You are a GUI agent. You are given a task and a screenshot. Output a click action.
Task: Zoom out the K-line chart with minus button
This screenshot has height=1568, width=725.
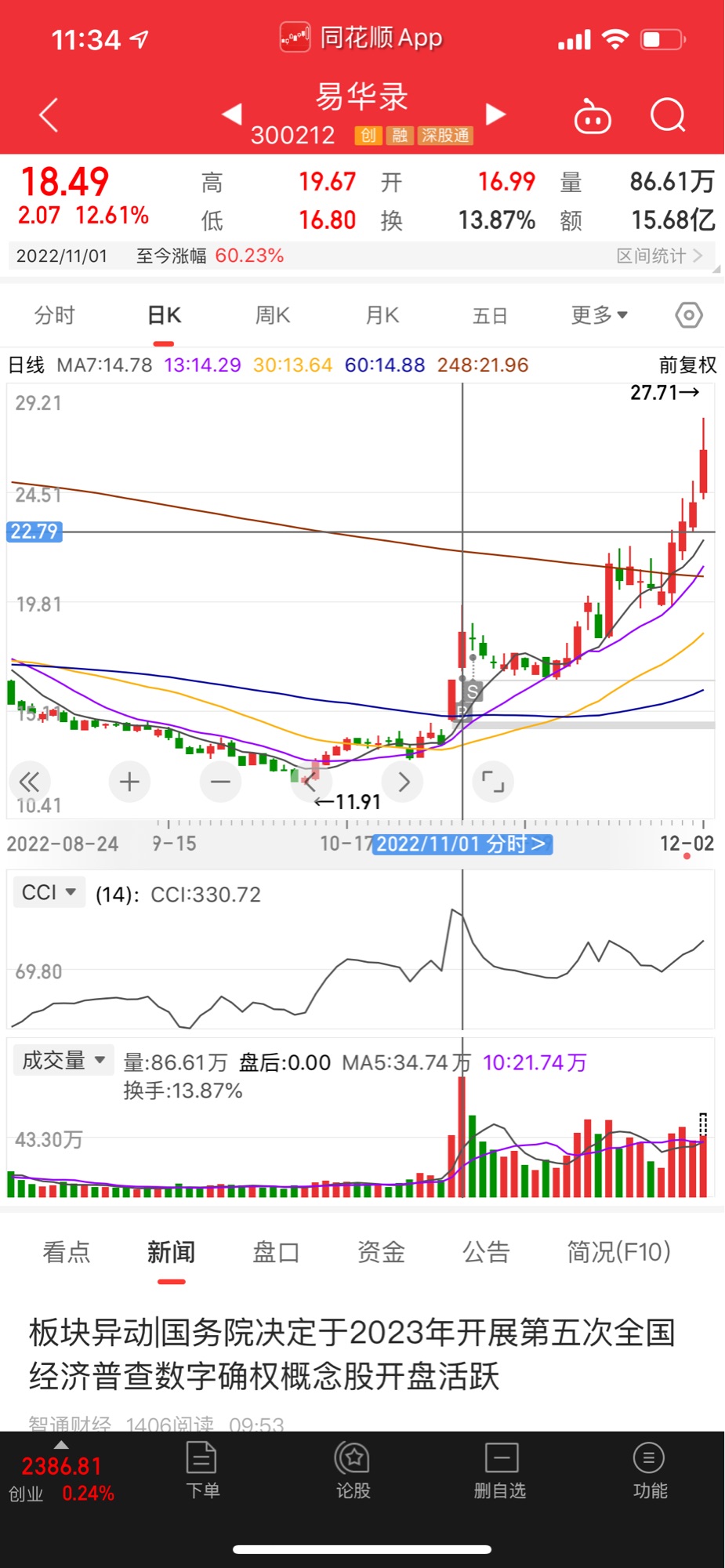(221, 782)
